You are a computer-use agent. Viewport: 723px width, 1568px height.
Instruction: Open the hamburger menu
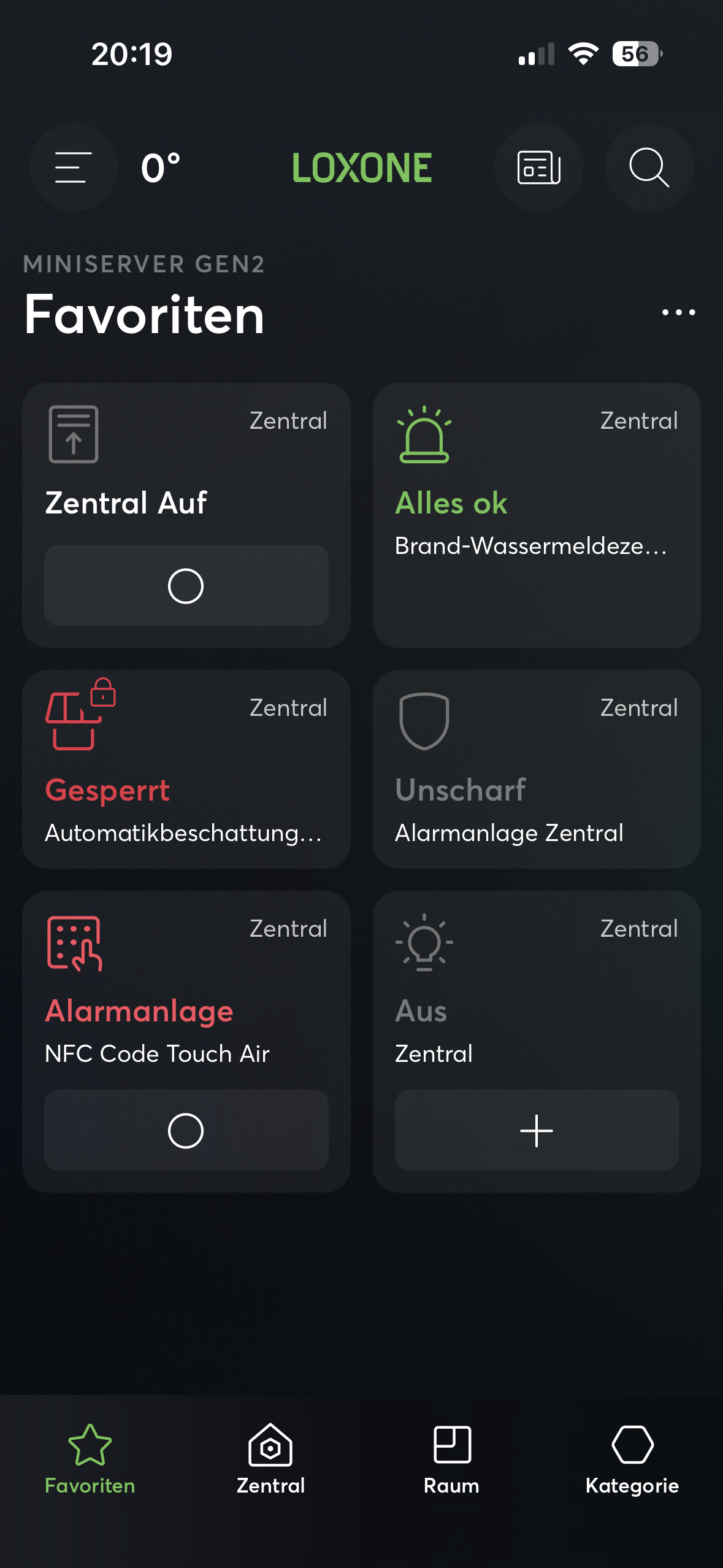[73, 167]
